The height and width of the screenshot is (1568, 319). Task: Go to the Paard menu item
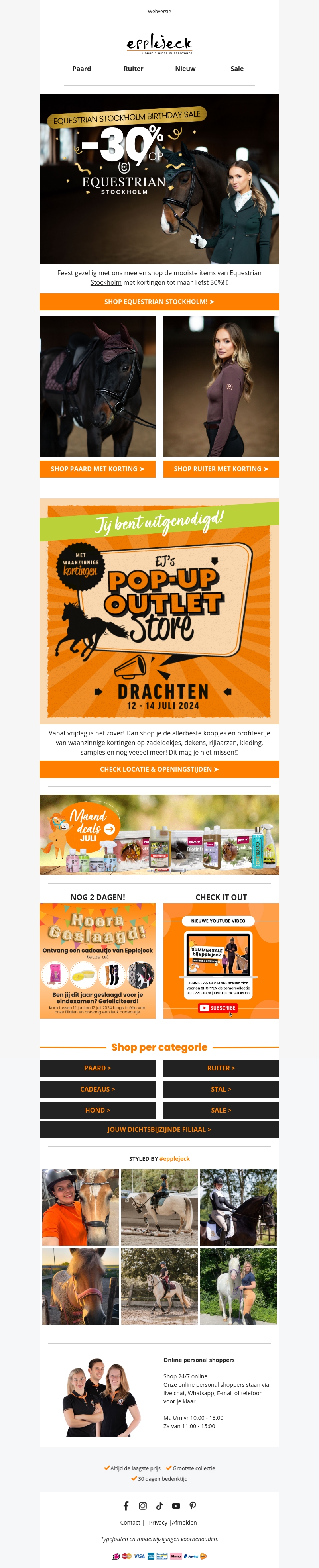(82, 69)
